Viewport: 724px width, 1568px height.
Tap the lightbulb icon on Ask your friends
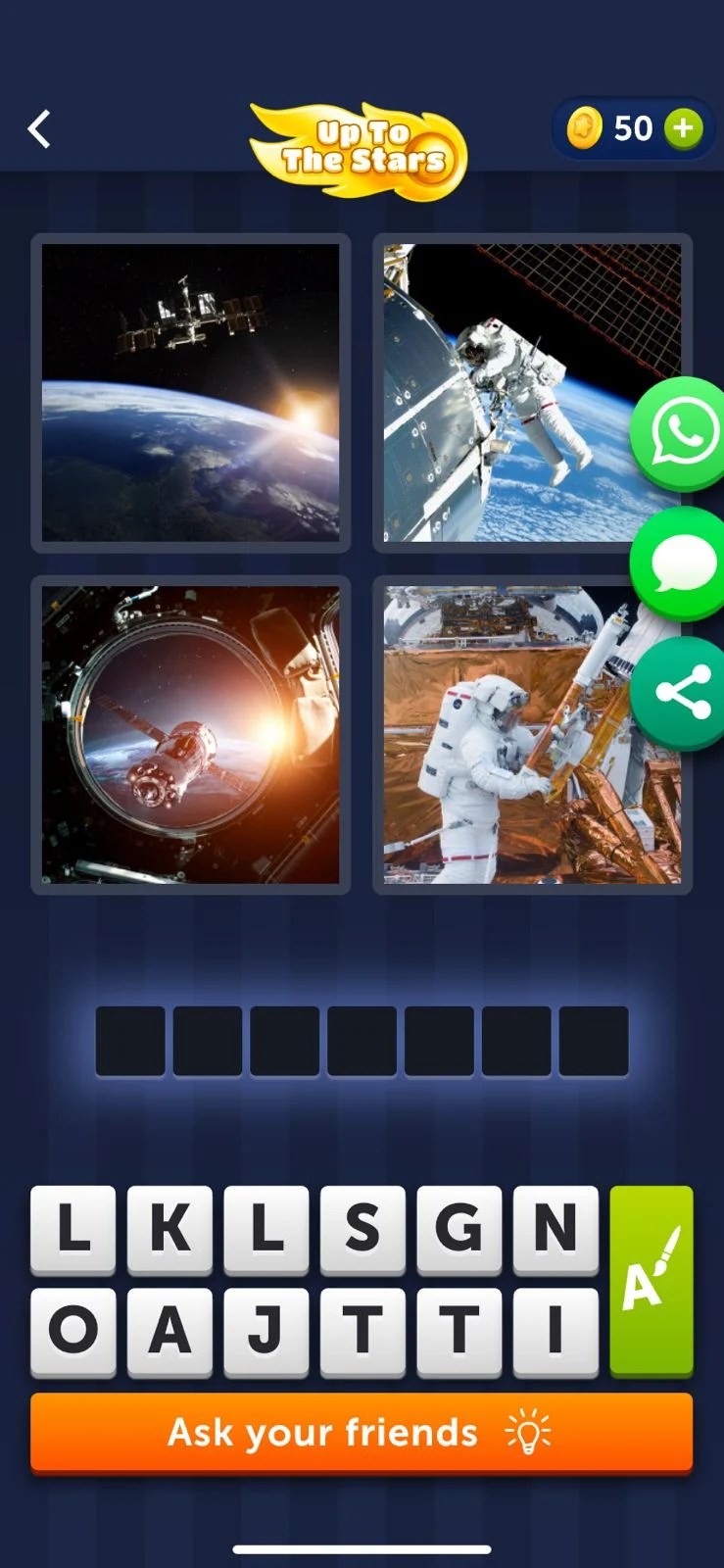[x=528, y=1432]
